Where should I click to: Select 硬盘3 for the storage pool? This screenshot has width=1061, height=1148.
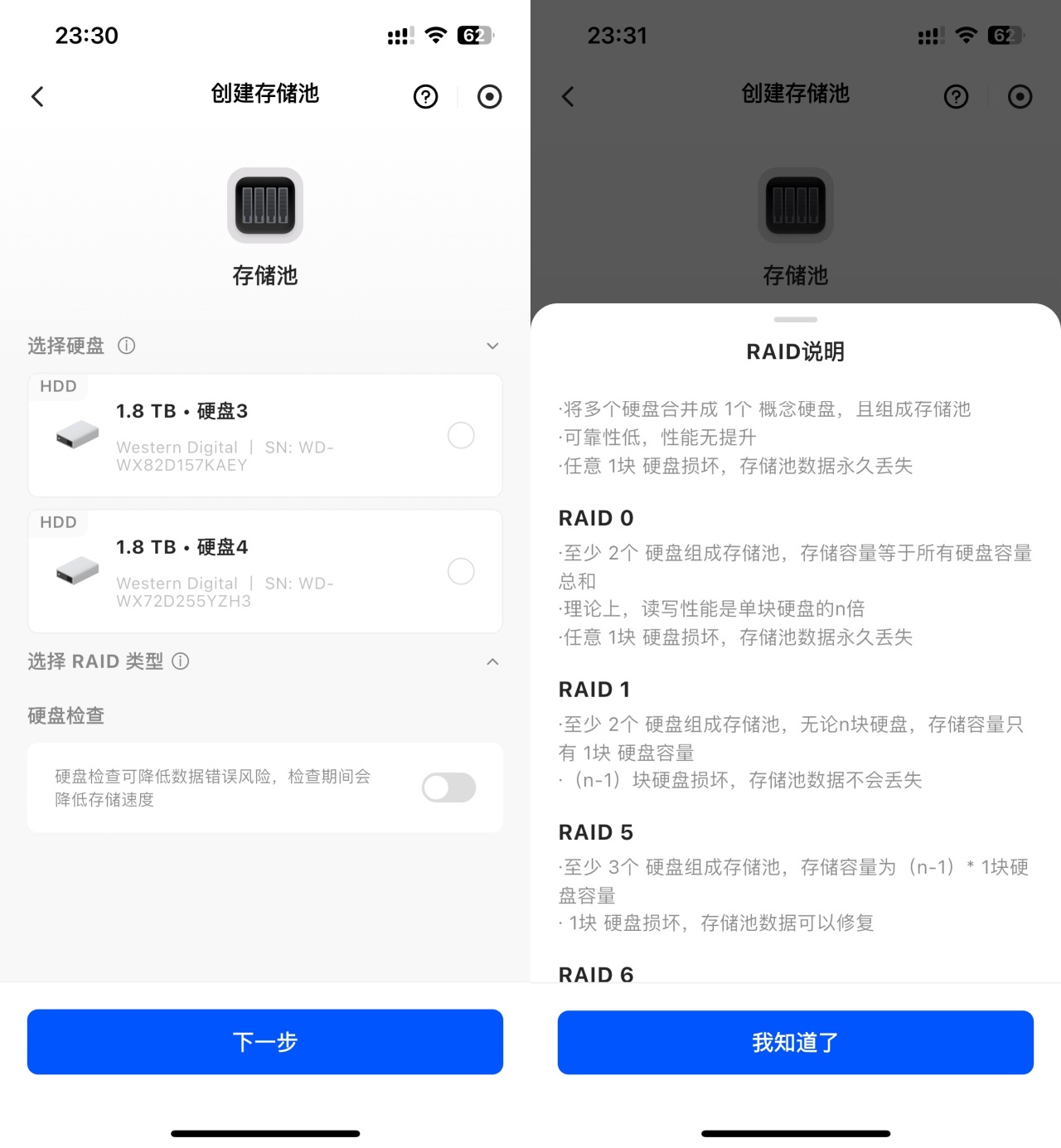[461, 435]
